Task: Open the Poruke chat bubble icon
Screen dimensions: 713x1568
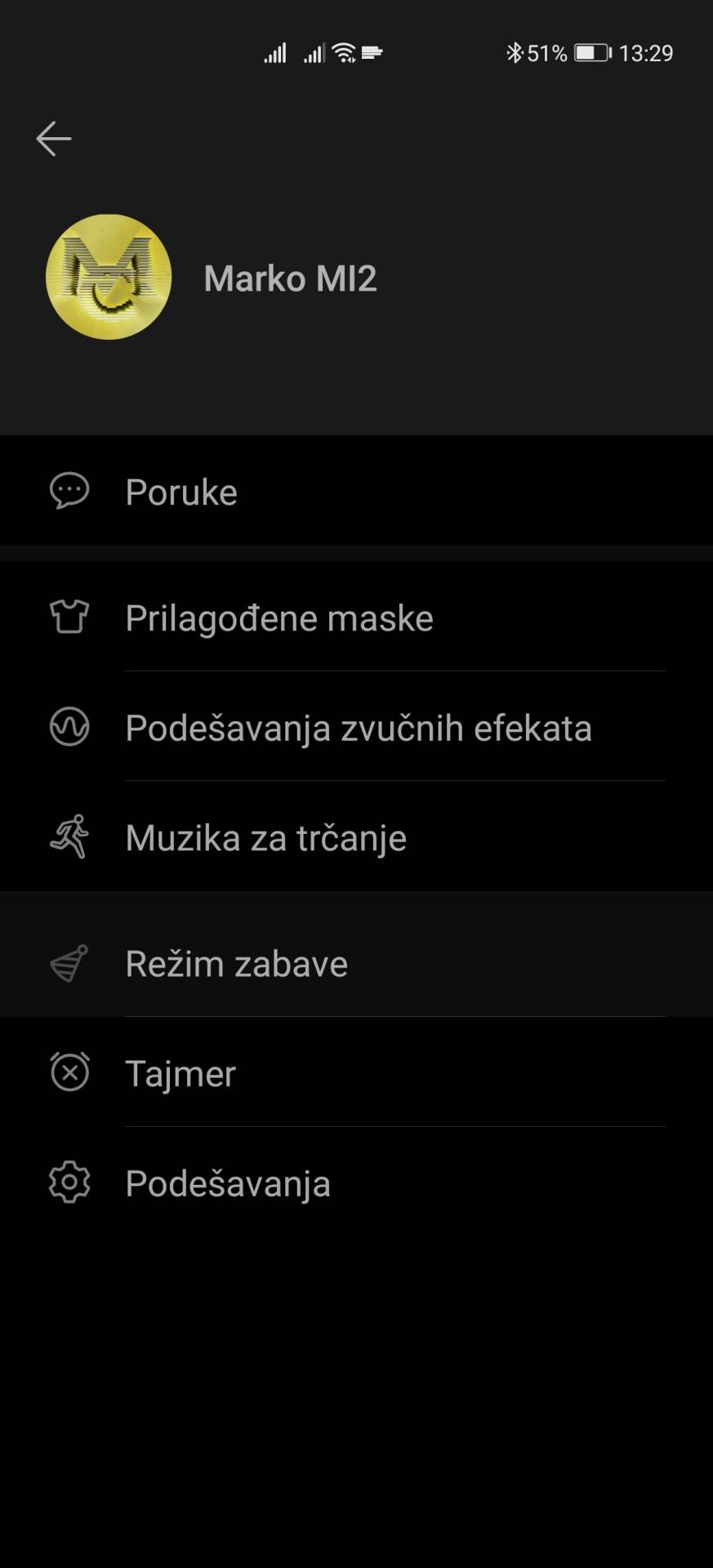Action: 69,491
